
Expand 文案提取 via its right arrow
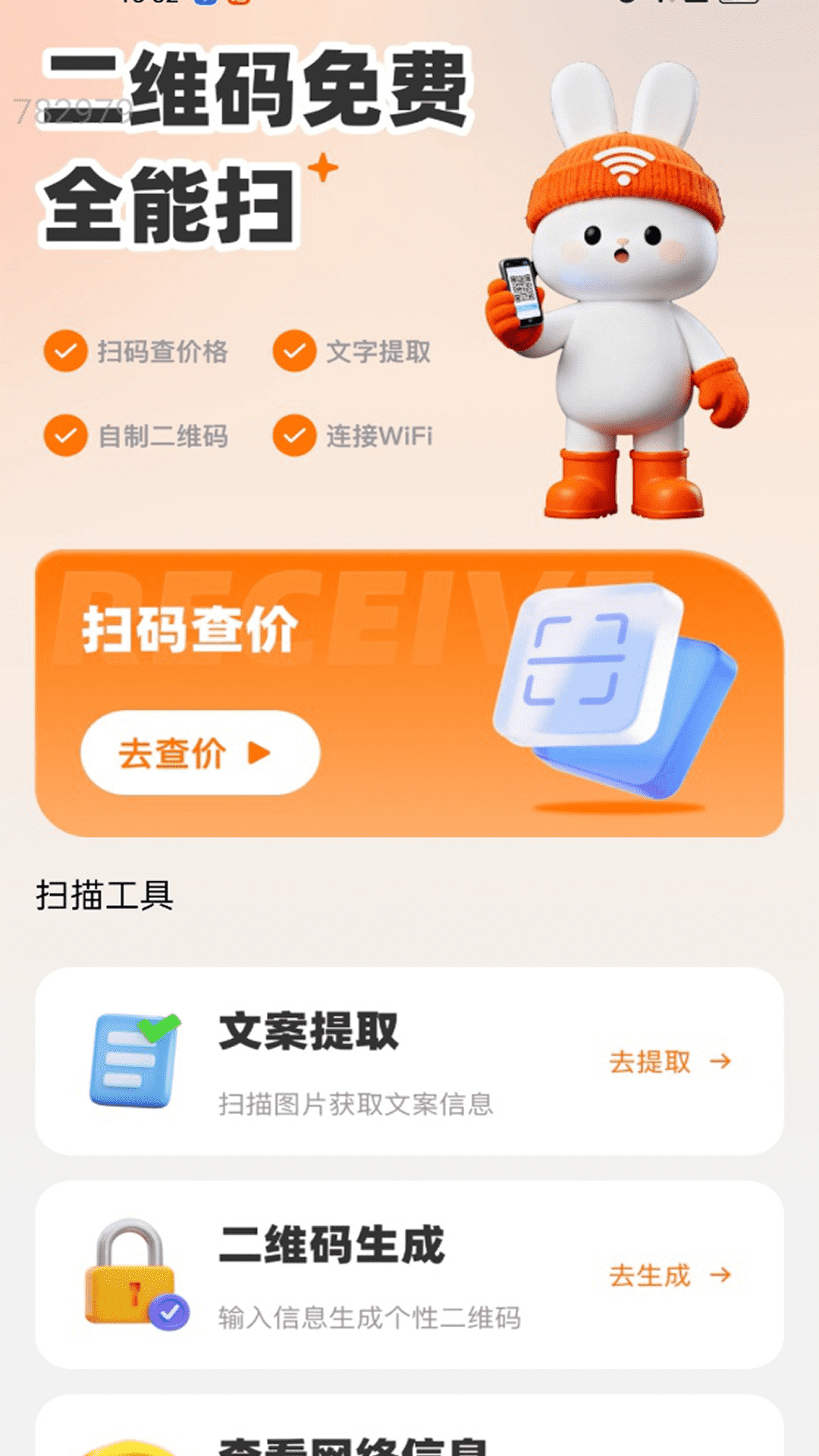[720, 1062]
